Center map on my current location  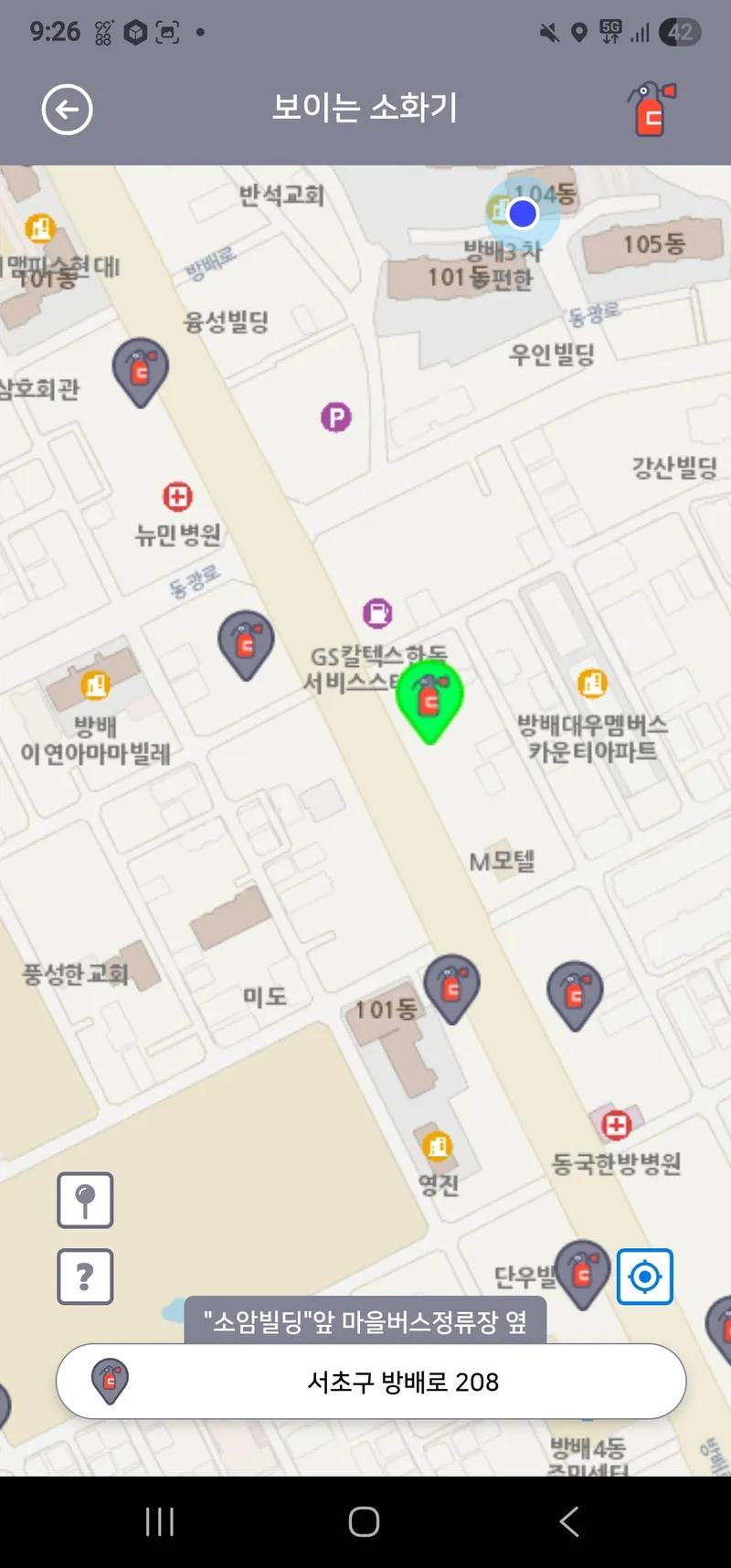pos(645,1276)
